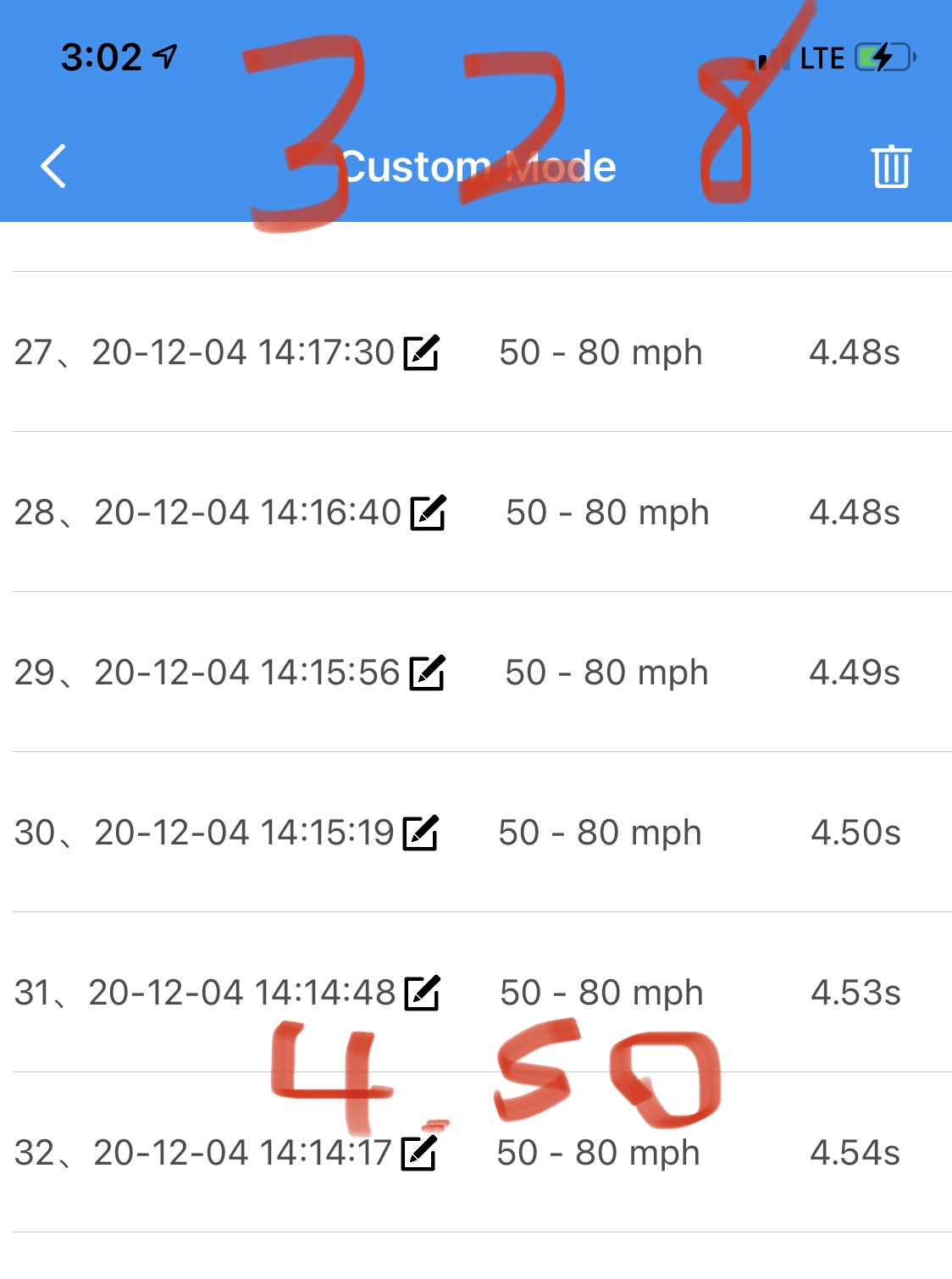The height and width of the screenshot is (1279, 952).
Task: Edit record 28 at 14:16:40
Action: click(428, 513)
